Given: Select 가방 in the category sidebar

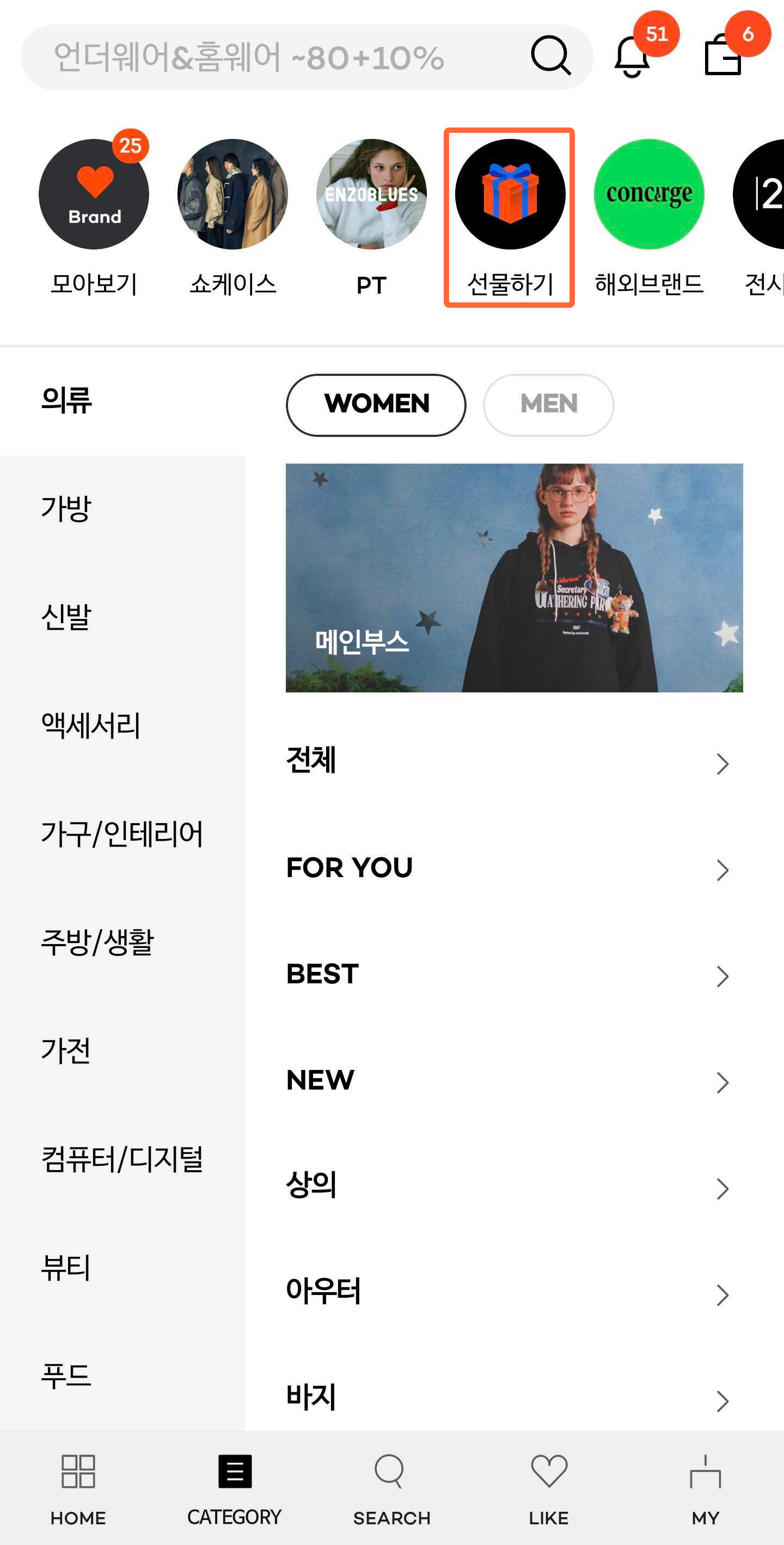Looking at the screenshot, I should (x=66, y=509).
